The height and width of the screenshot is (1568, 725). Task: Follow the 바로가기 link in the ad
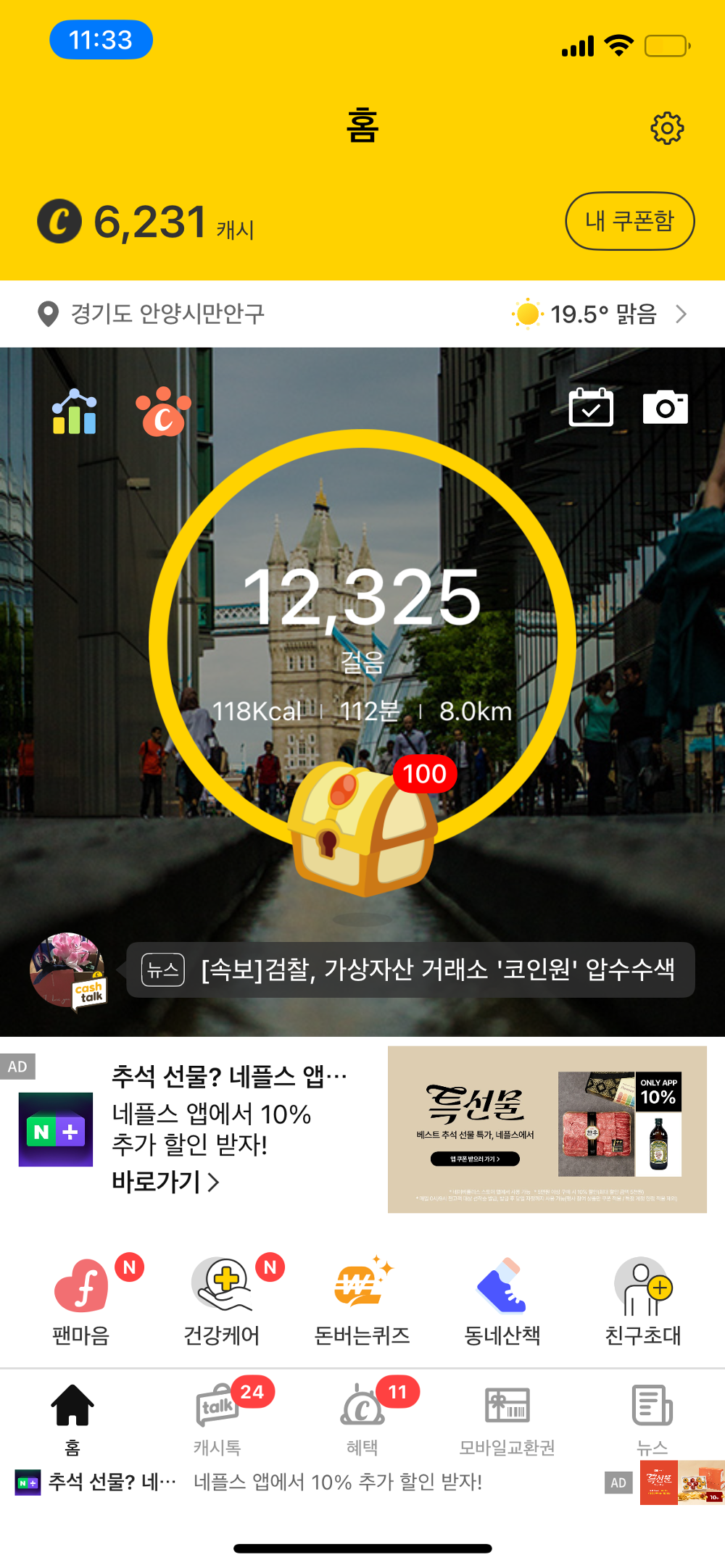165,1182
